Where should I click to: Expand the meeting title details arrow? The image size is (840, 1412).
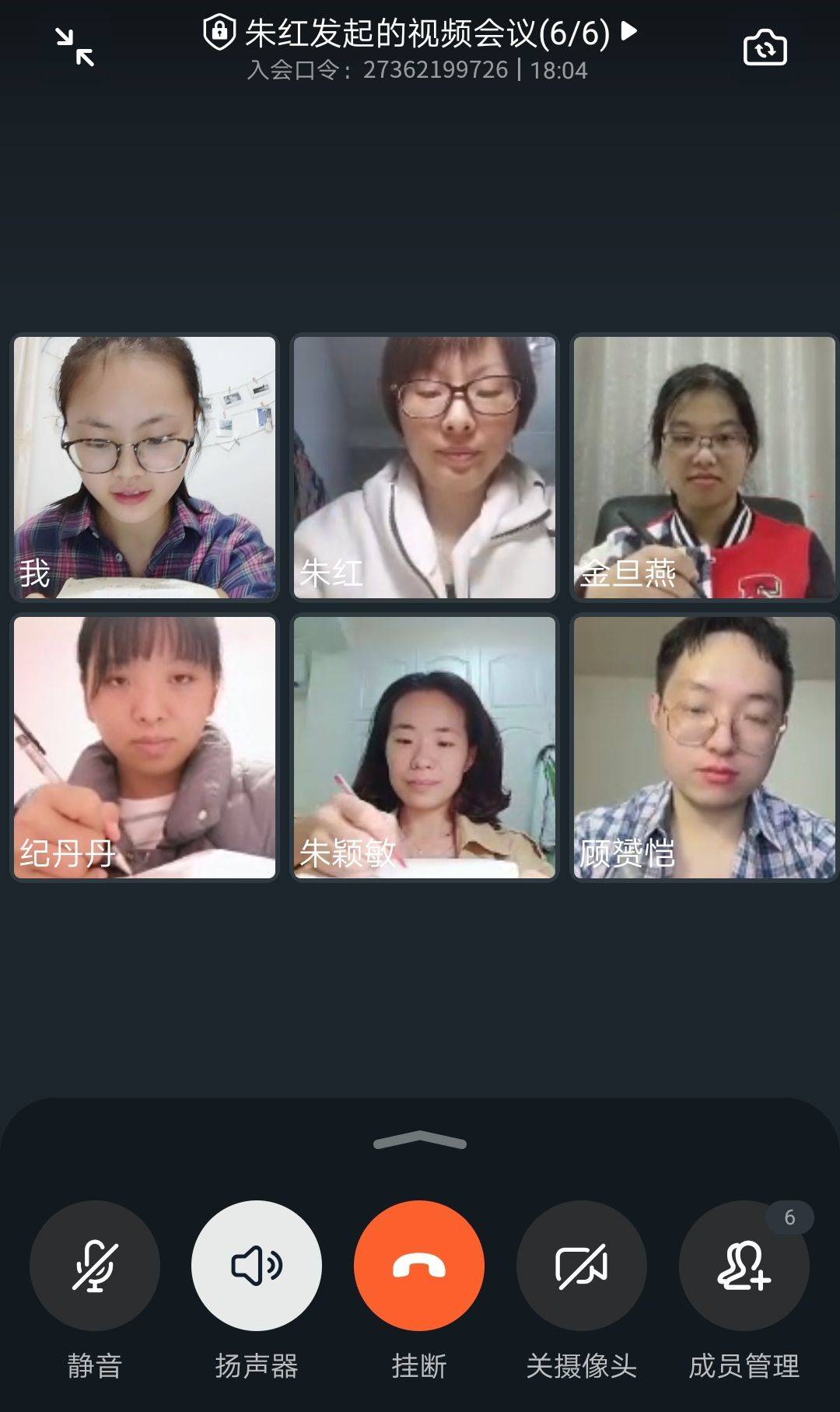click(x=629, y=31)
